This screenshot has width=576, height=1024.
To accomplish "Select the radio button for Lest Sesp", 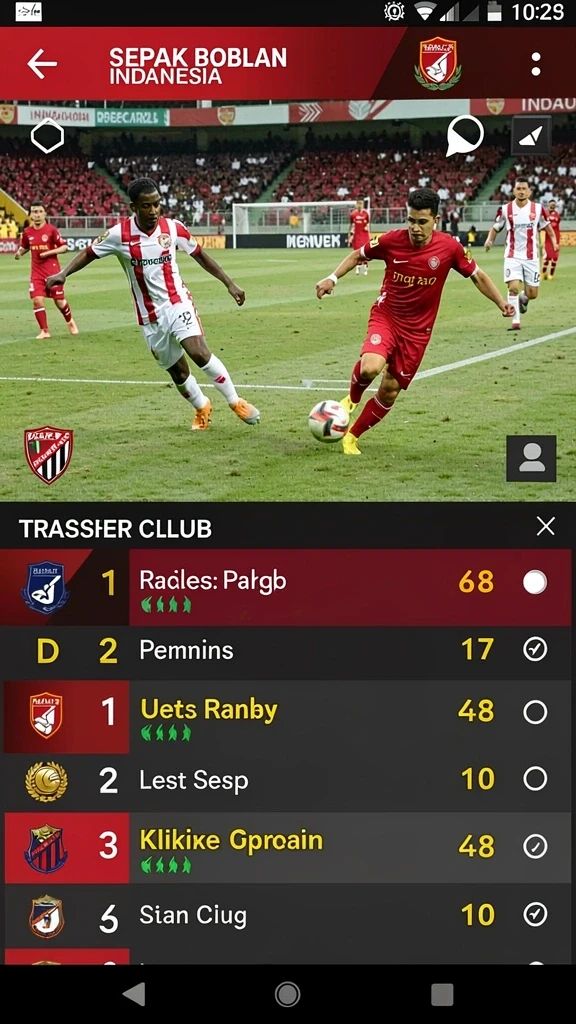I will pyautogui.click(x=535, y=778).
